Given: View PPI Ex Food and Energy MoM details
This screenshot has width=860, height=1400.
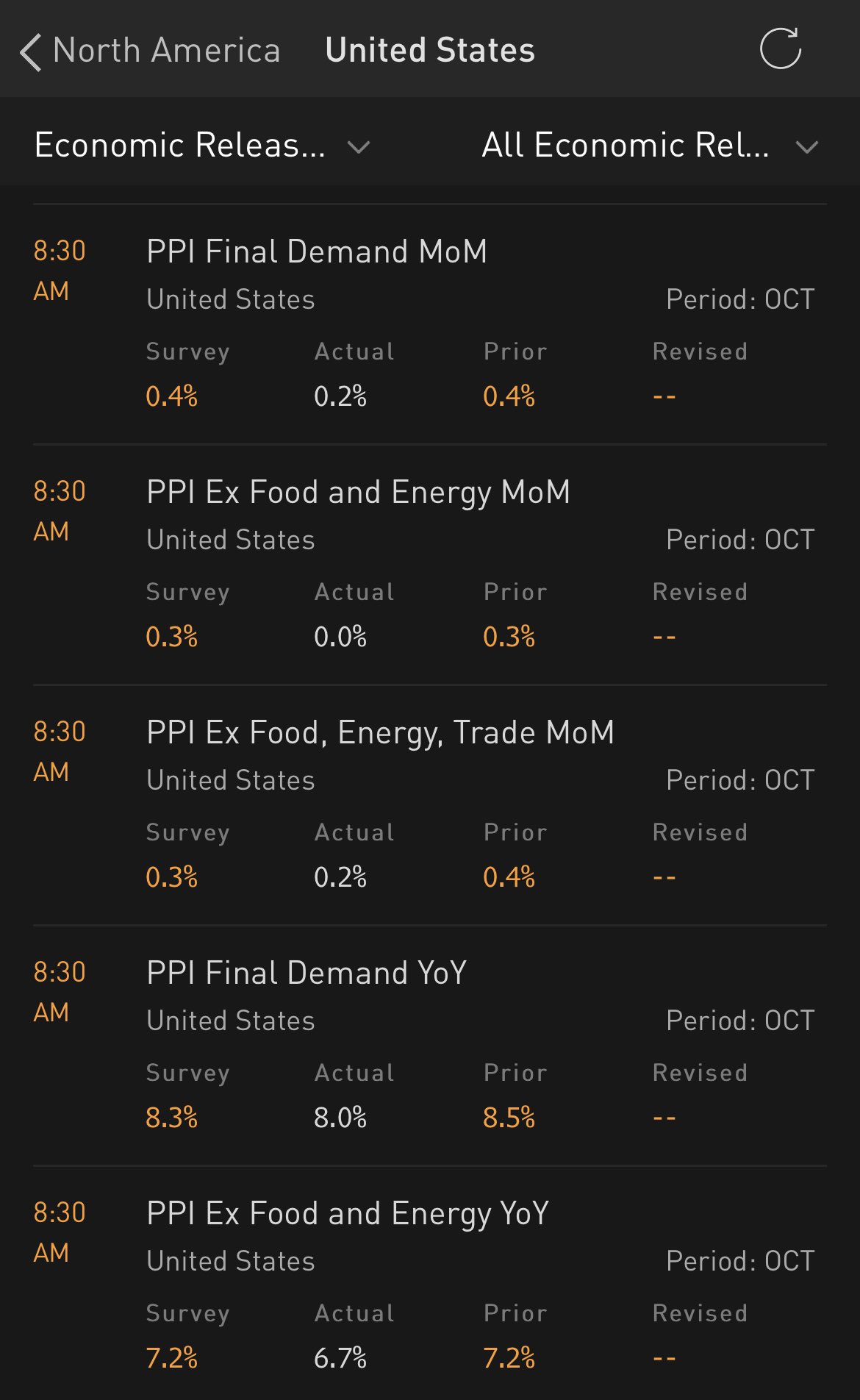Looking at the screenshot, I should pyautogui.click(x=358, y=492).
